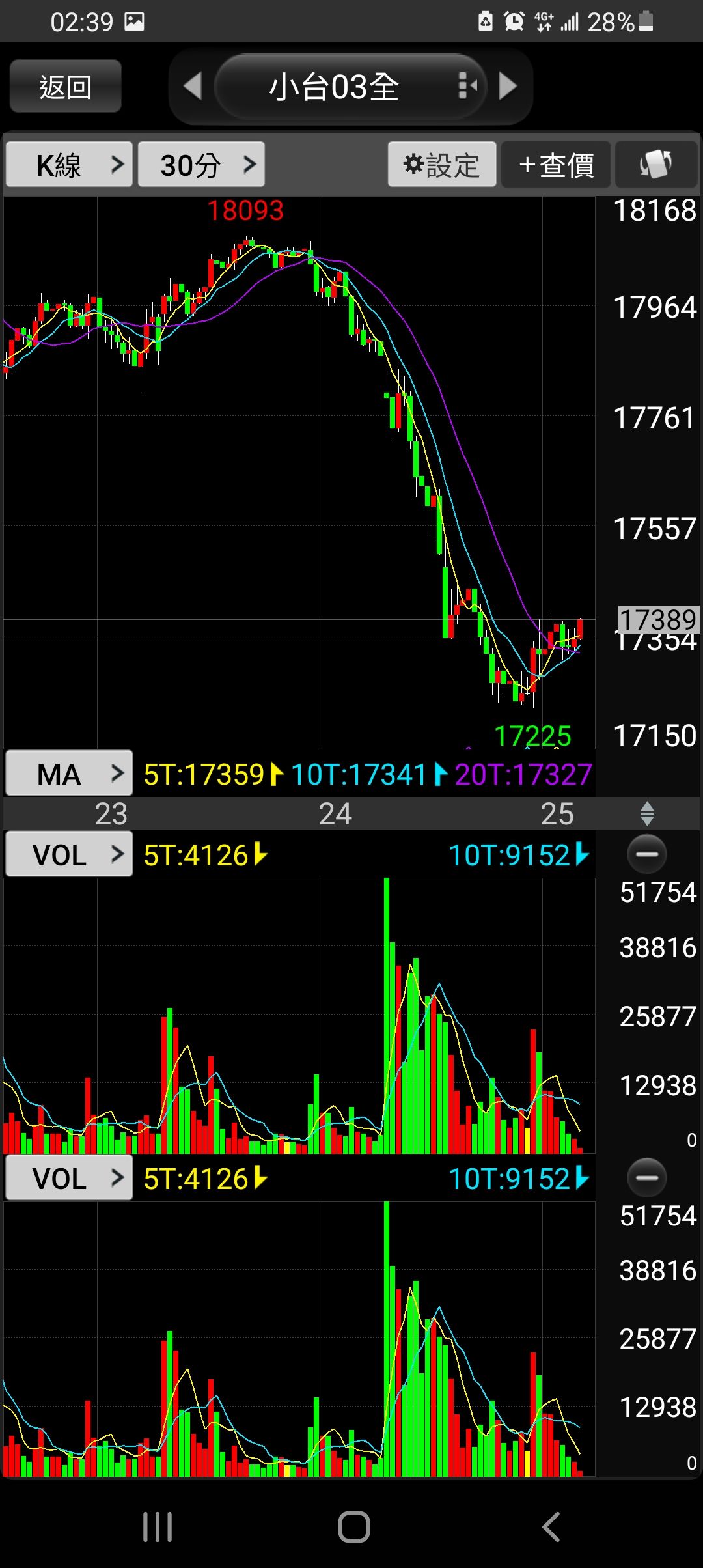Rotate the chart with the rotate icon

pyautogui.click(x=655, y=165)
